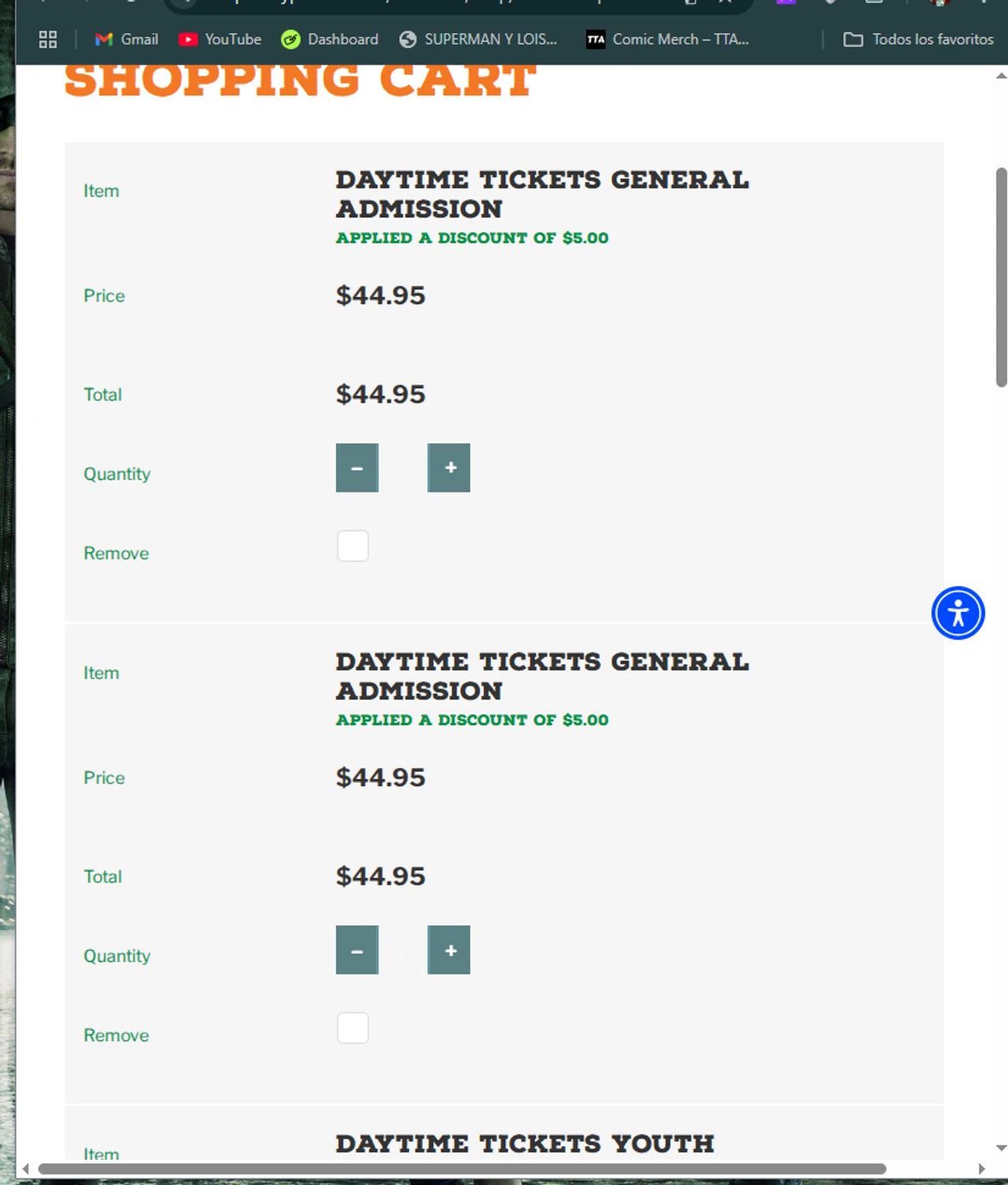The width and height of the screenshot is (1008, 1185).
Task: Check Remove for second General Admission ticket
Action: 353,1028
